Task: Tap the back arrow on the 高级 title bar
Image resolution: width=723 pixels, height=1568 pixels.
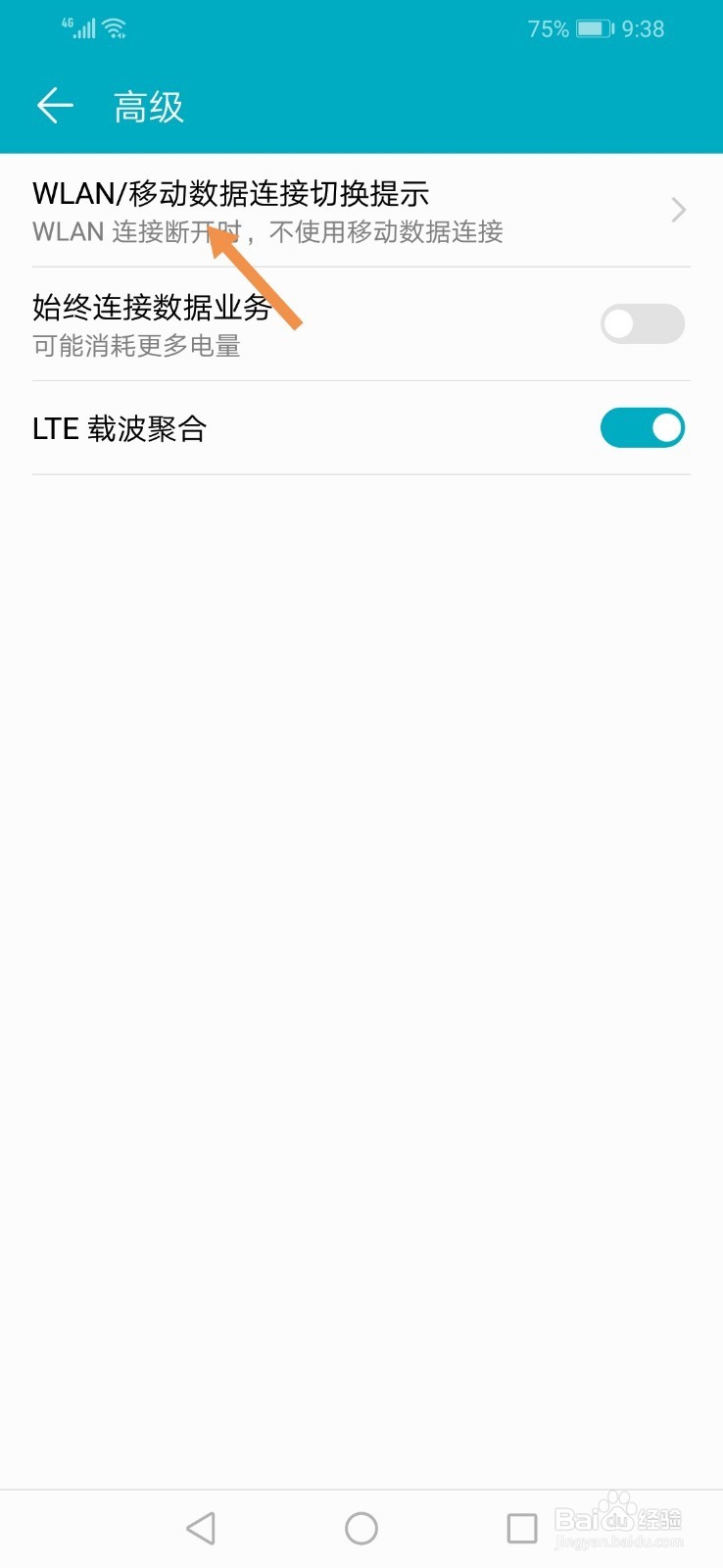Action: coord(54,106)
